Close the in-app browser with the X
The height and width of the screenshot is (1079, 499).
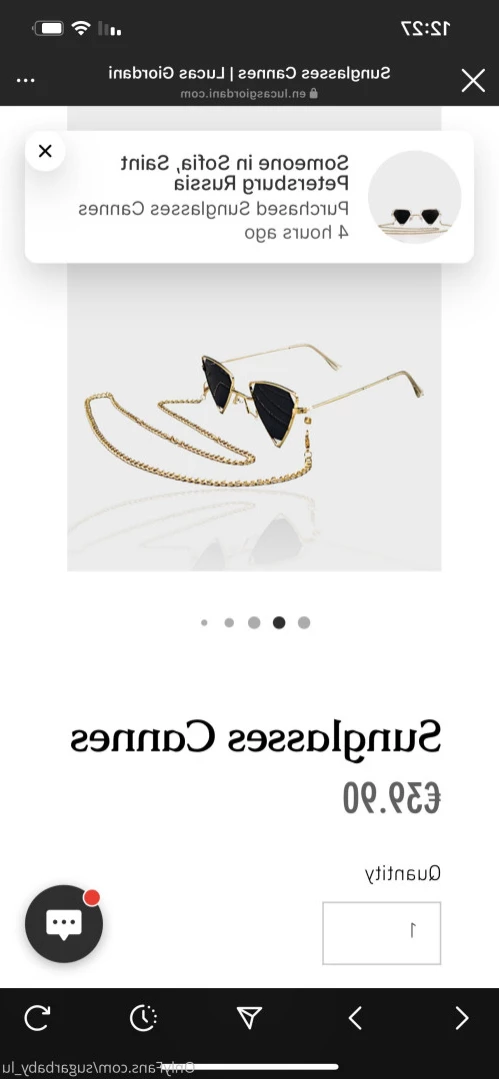pyautogui.click(x=473, y=81)
